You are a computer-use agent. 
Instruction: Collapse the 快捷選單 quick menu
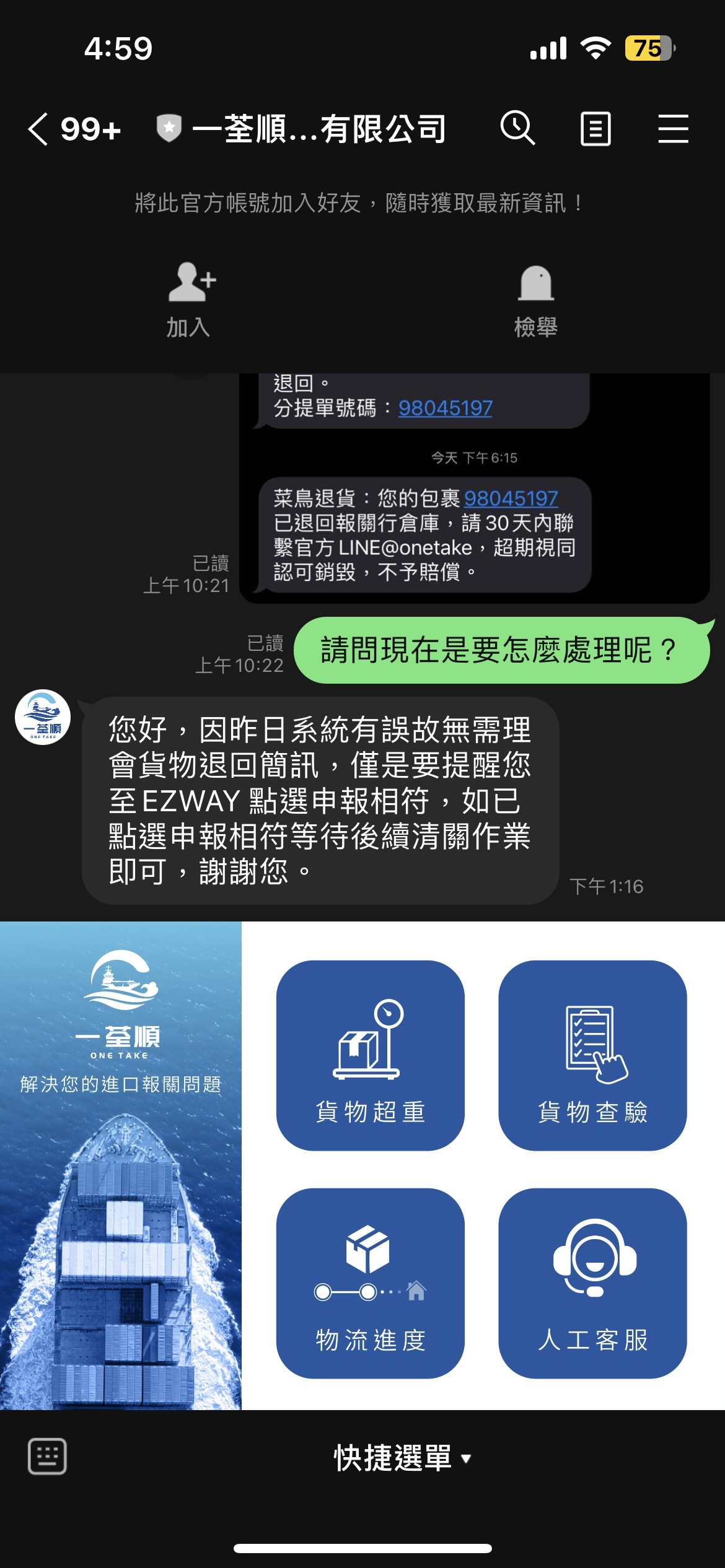click(402, 1458)
